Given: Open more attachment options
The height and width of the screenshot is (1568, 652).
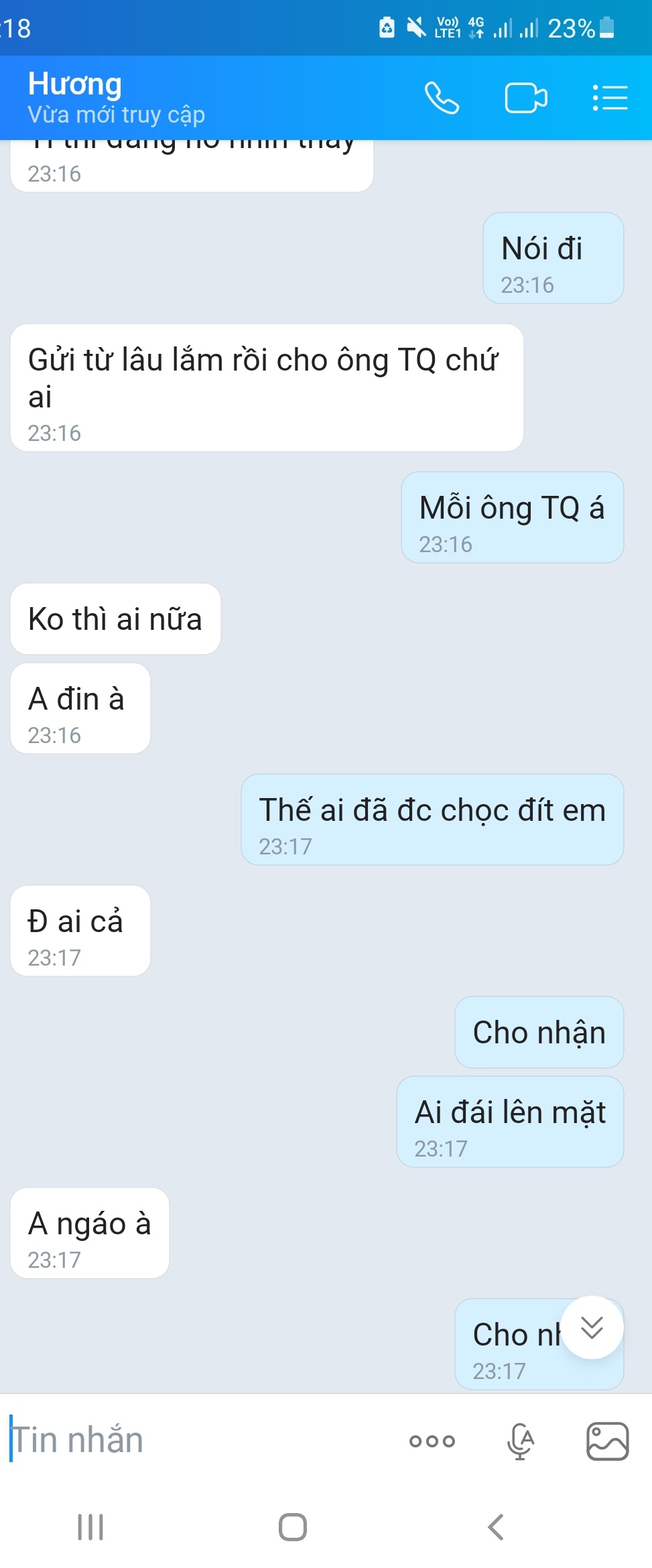Looking at the screenshot, I should (x=432, y=1441).
